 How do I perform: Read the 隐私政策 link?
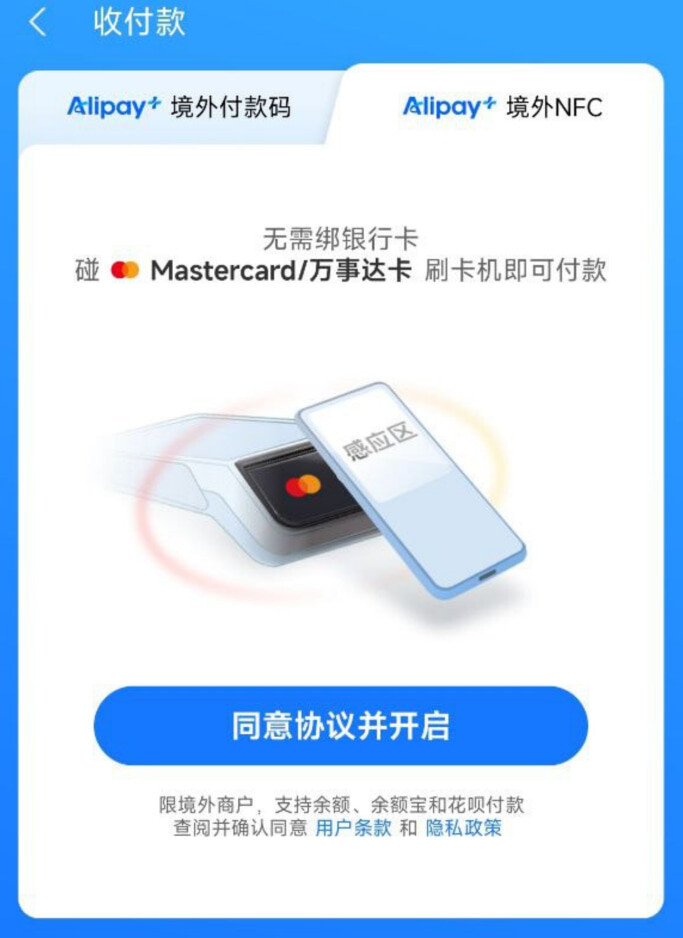pos(464,829)
